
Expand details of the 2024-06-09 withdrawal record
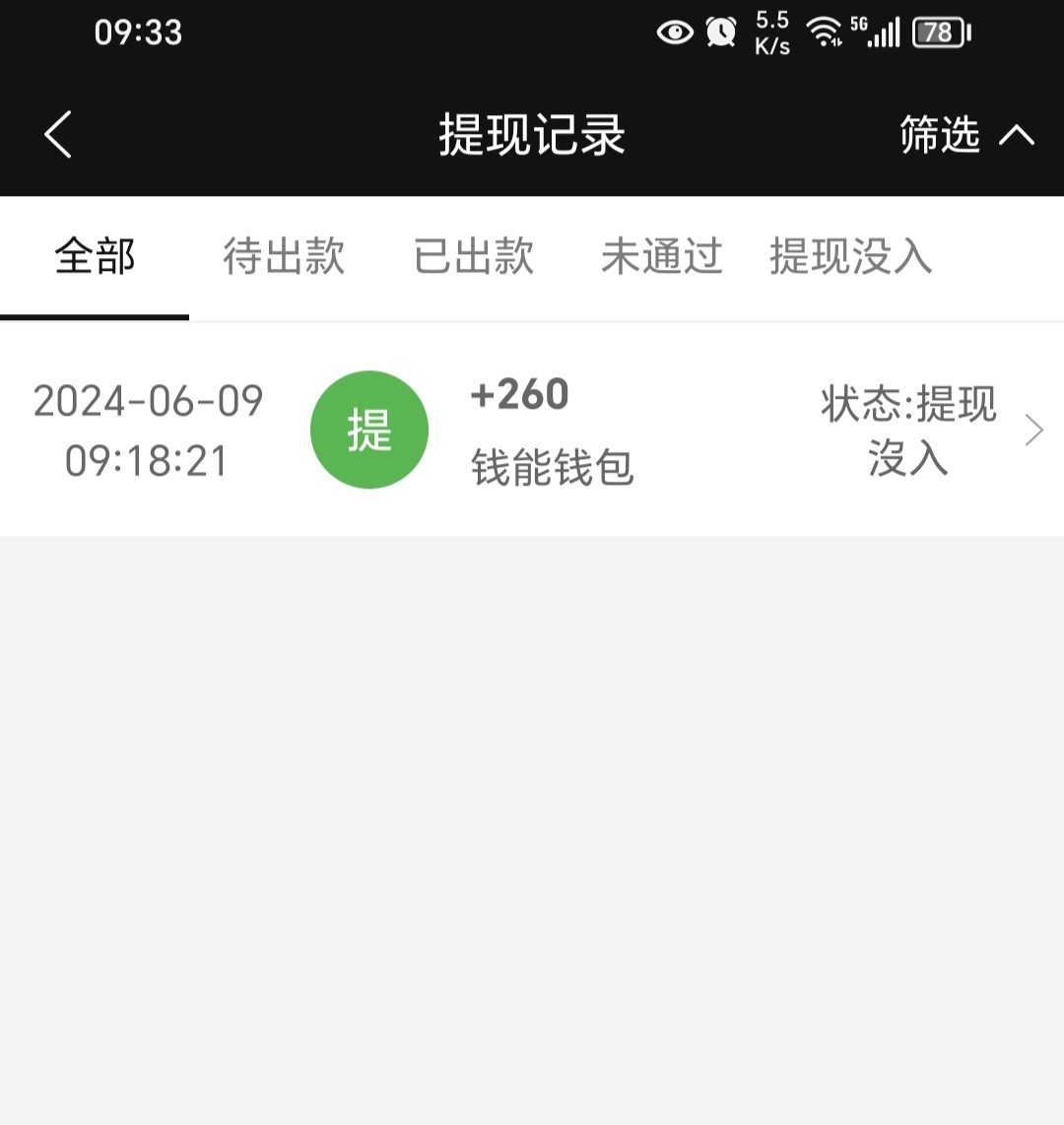tap(532, 430)
